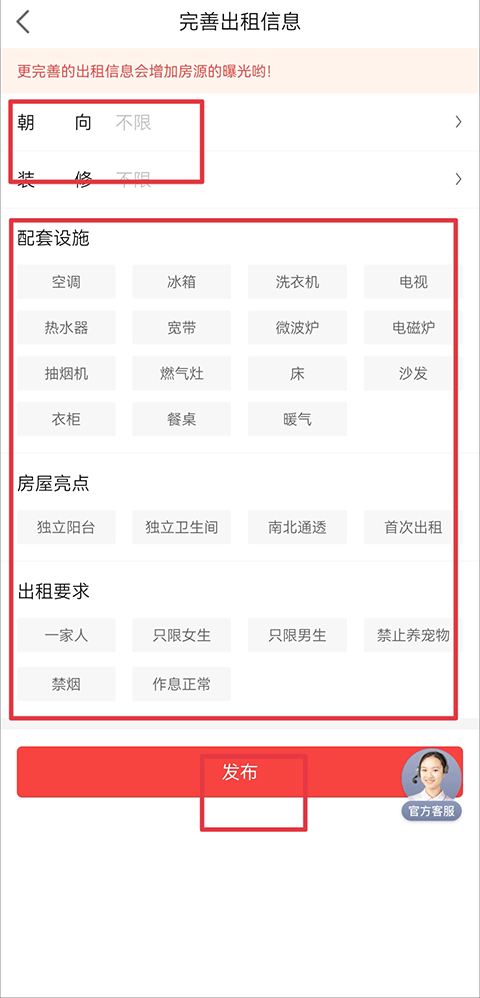
Task: Go back using the top-left arrow
Action: (24, 22)
